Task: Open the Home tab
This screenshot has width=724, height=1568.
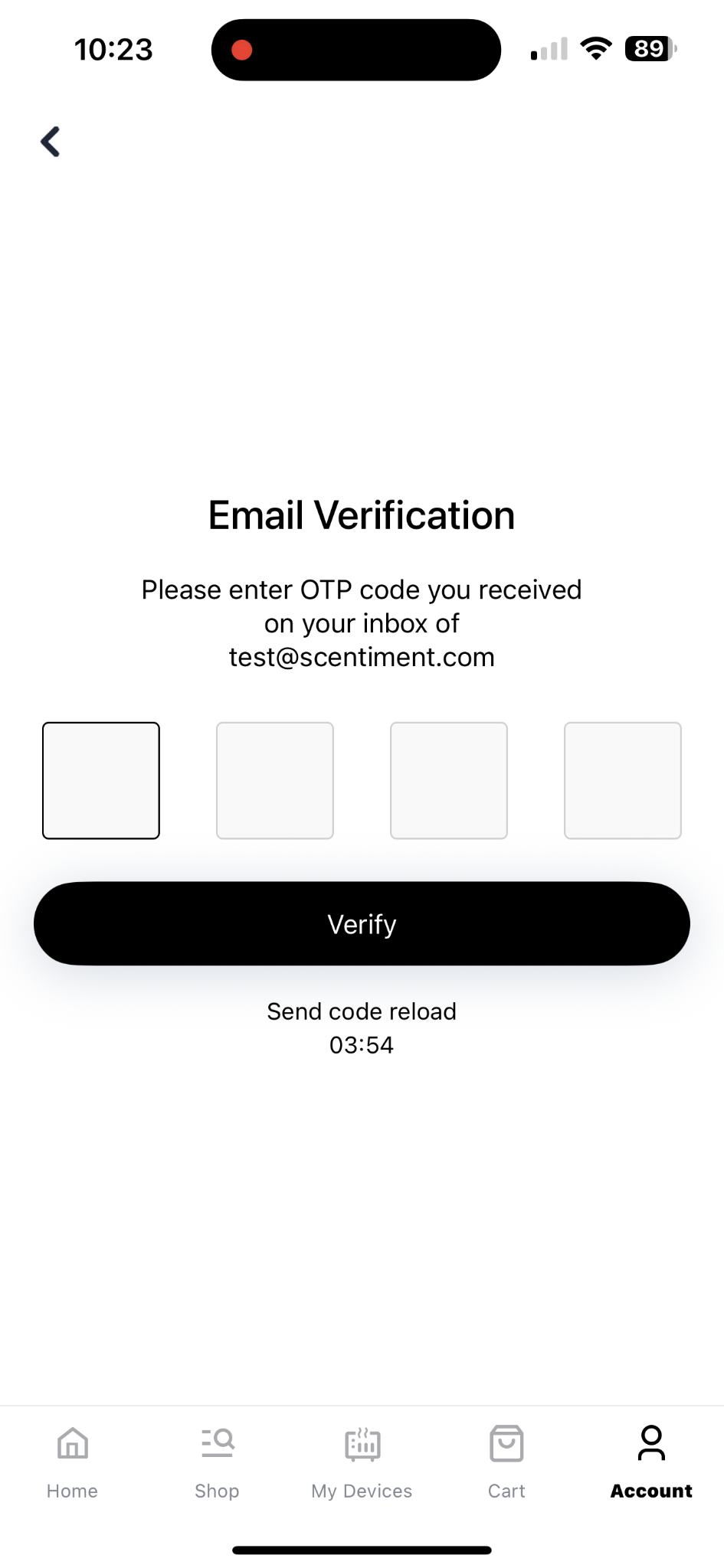Action: (73, 1462)
